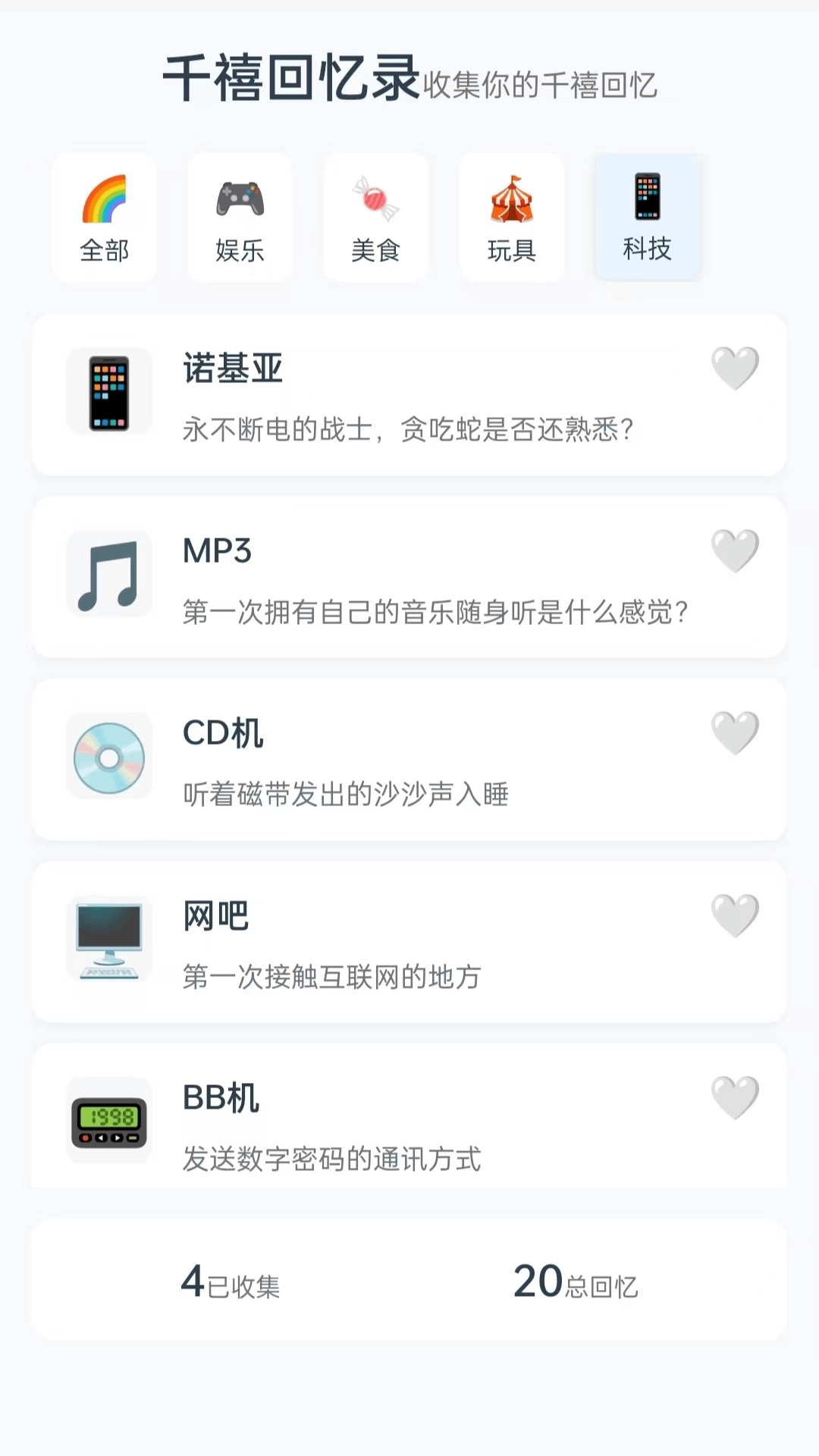Click the candy icon above 美食

[x=376, y=199]
